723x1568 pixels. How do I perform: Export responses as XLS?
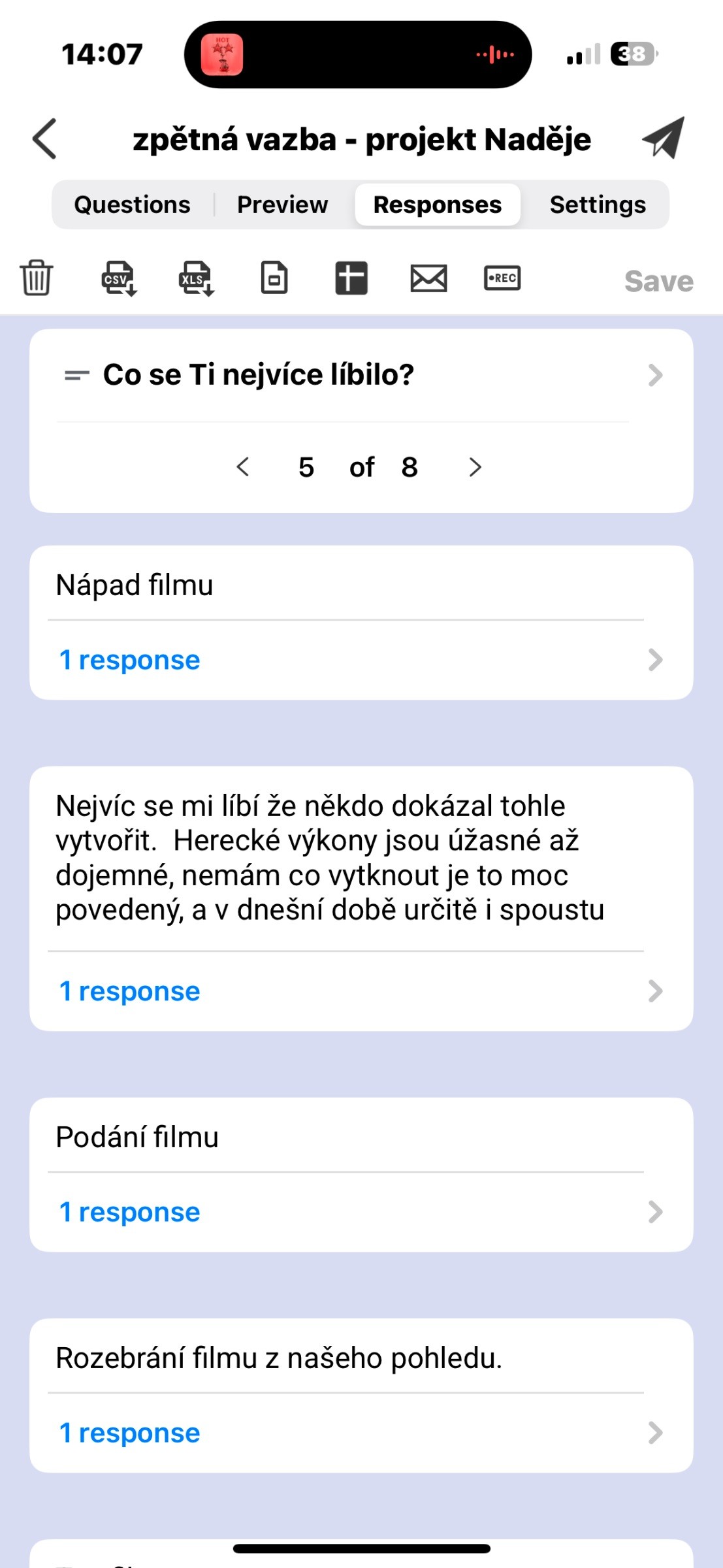[x=197, y=278]
